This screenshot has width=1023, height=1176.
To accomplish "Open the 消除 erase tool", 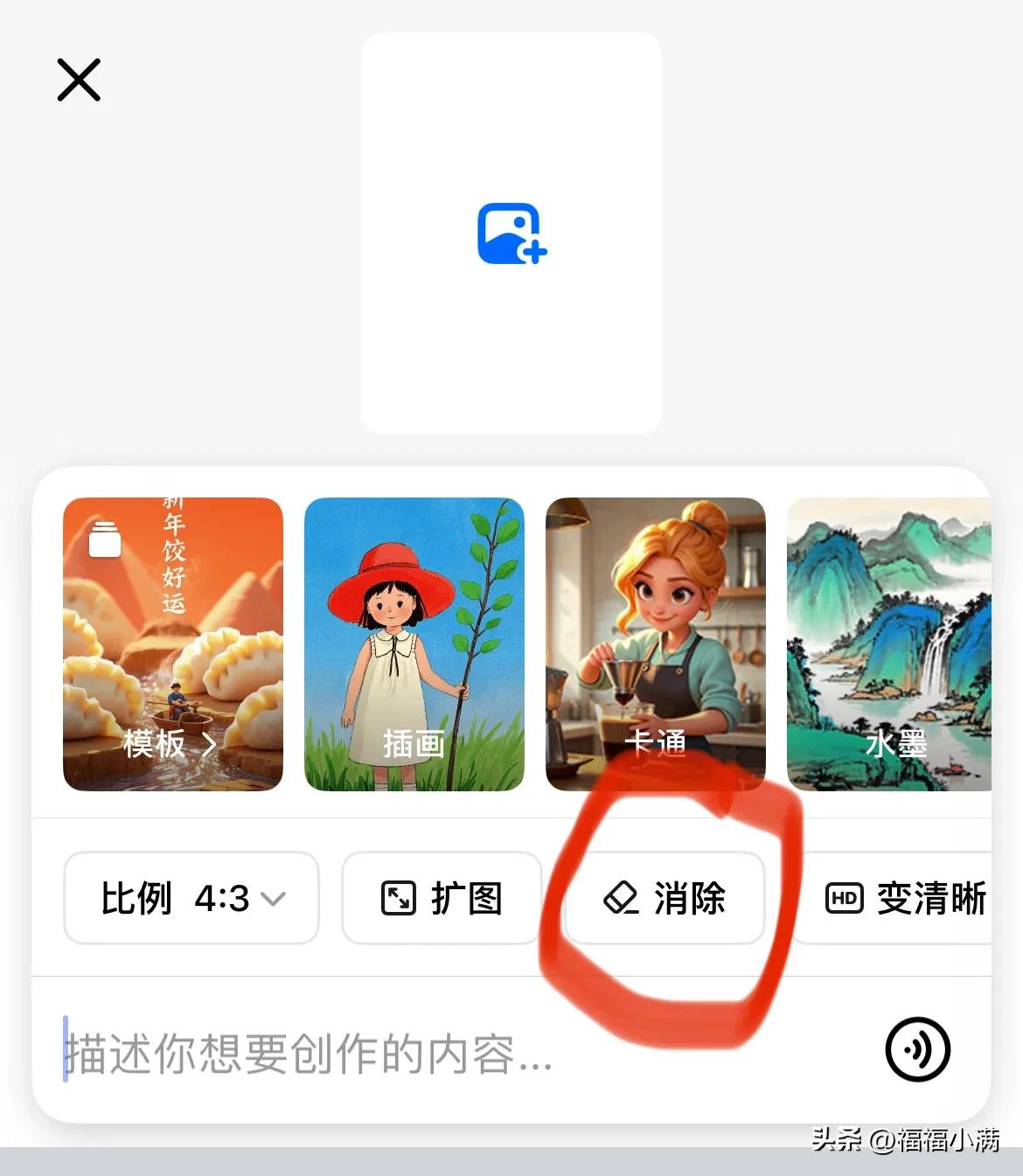I will pos(665,898).
